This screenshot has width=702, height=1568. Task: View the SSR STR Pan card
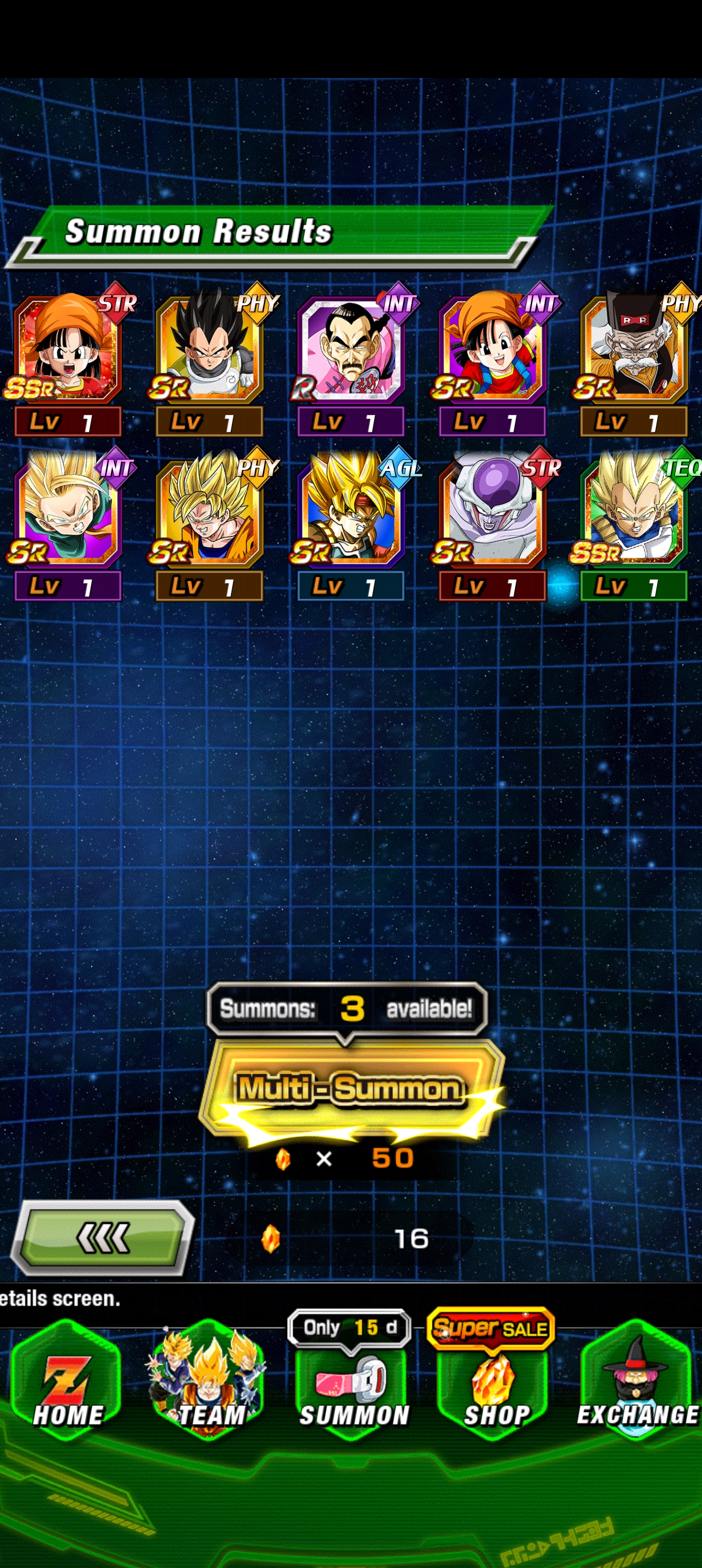68,350
